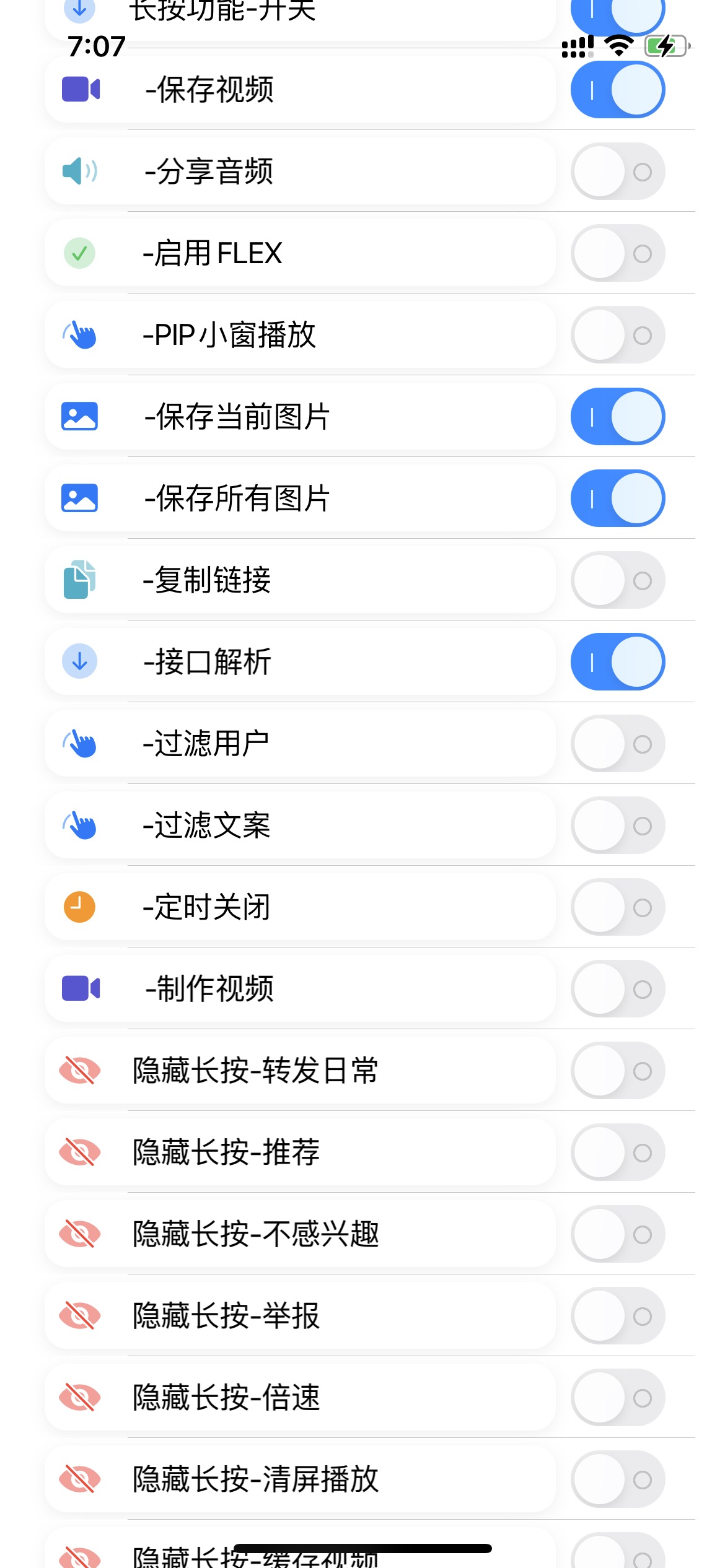Enable 过滤用户 option
This screenshot has height=1568, width=725.
(617, 744)
